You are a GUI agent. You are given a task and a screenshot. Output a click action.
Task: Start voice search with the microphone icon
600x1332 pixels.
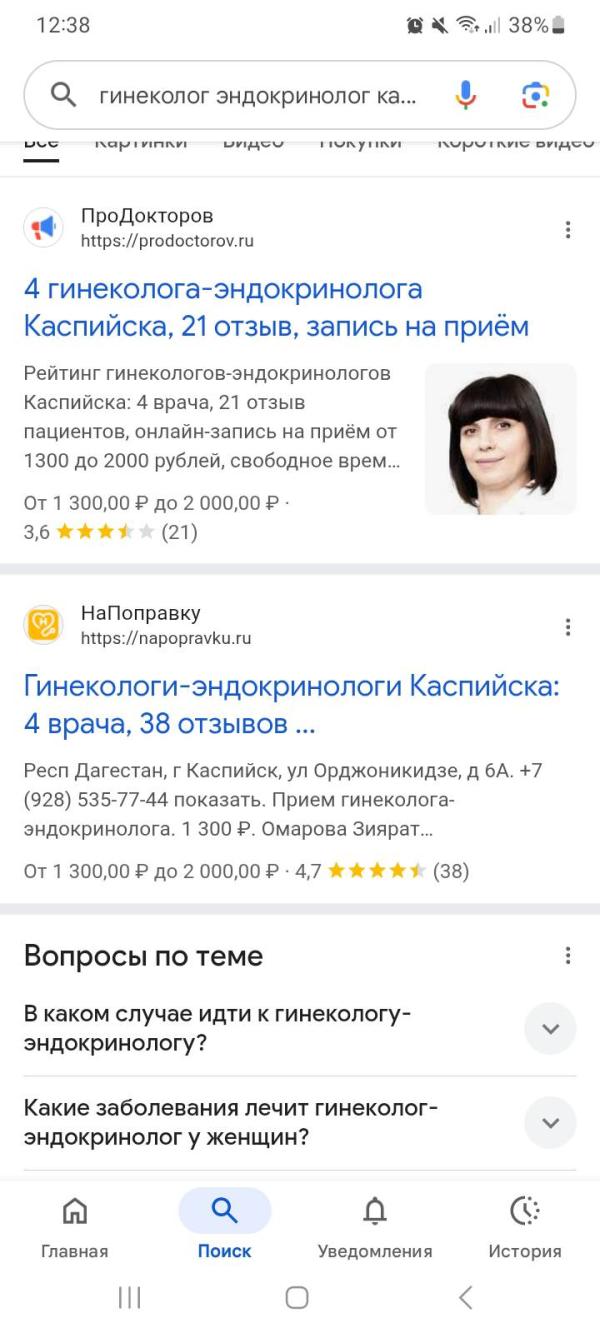[465, 96]
